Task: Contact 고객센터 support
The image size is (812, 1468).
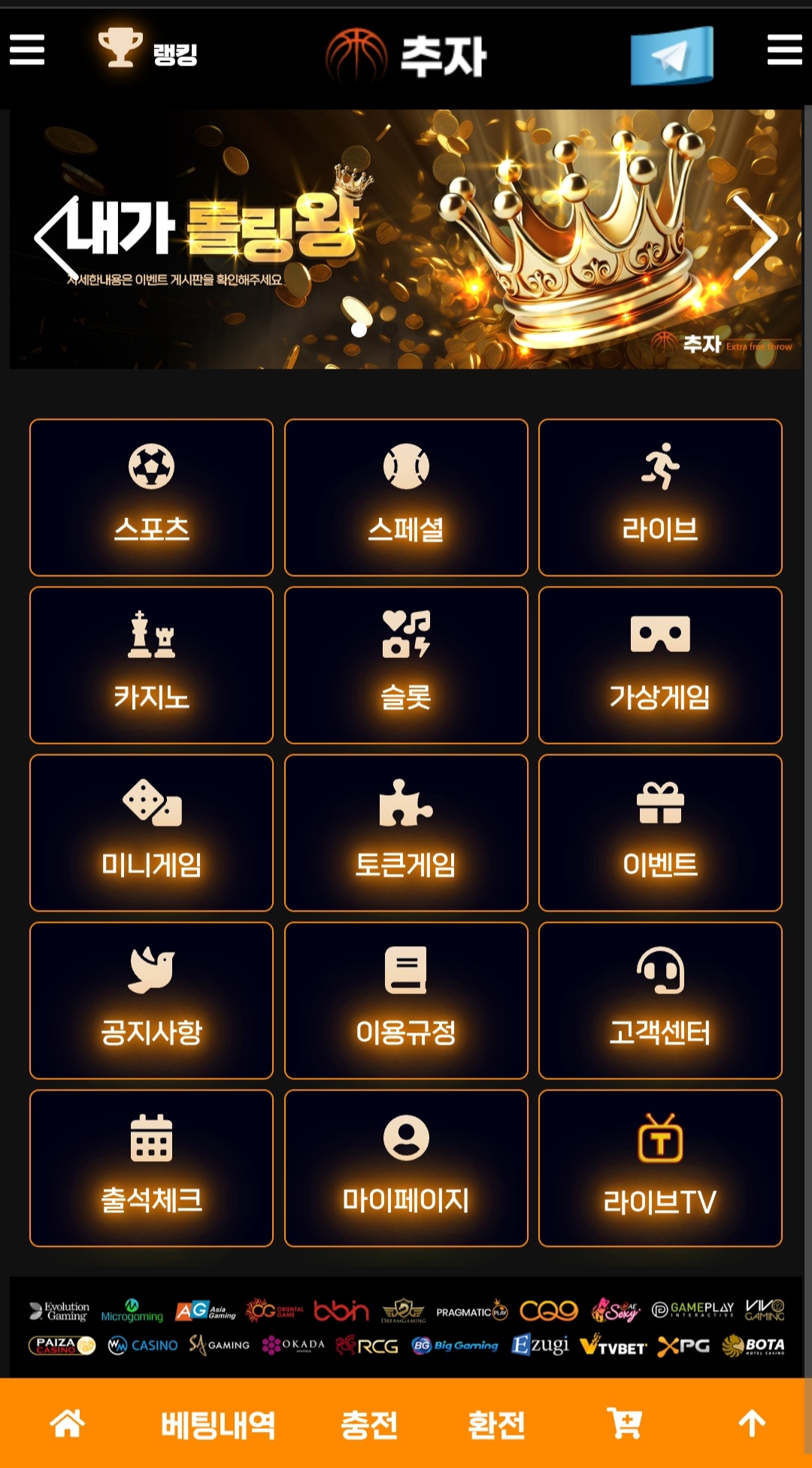Action: pyautogui.click(x=660, y=1000)
